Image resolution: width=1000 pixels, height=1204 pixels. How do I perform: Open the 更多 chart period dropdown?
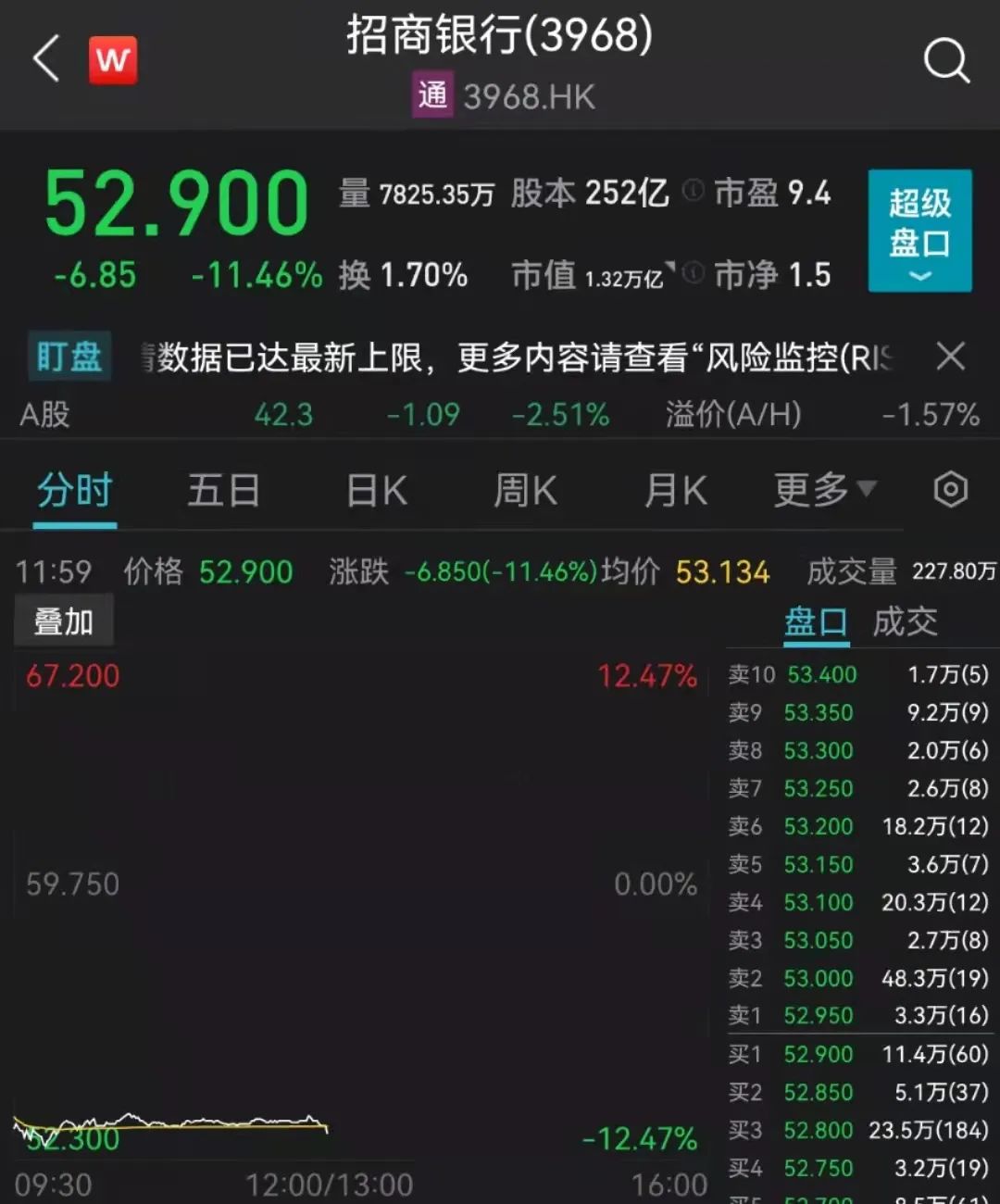click(824, 490)
